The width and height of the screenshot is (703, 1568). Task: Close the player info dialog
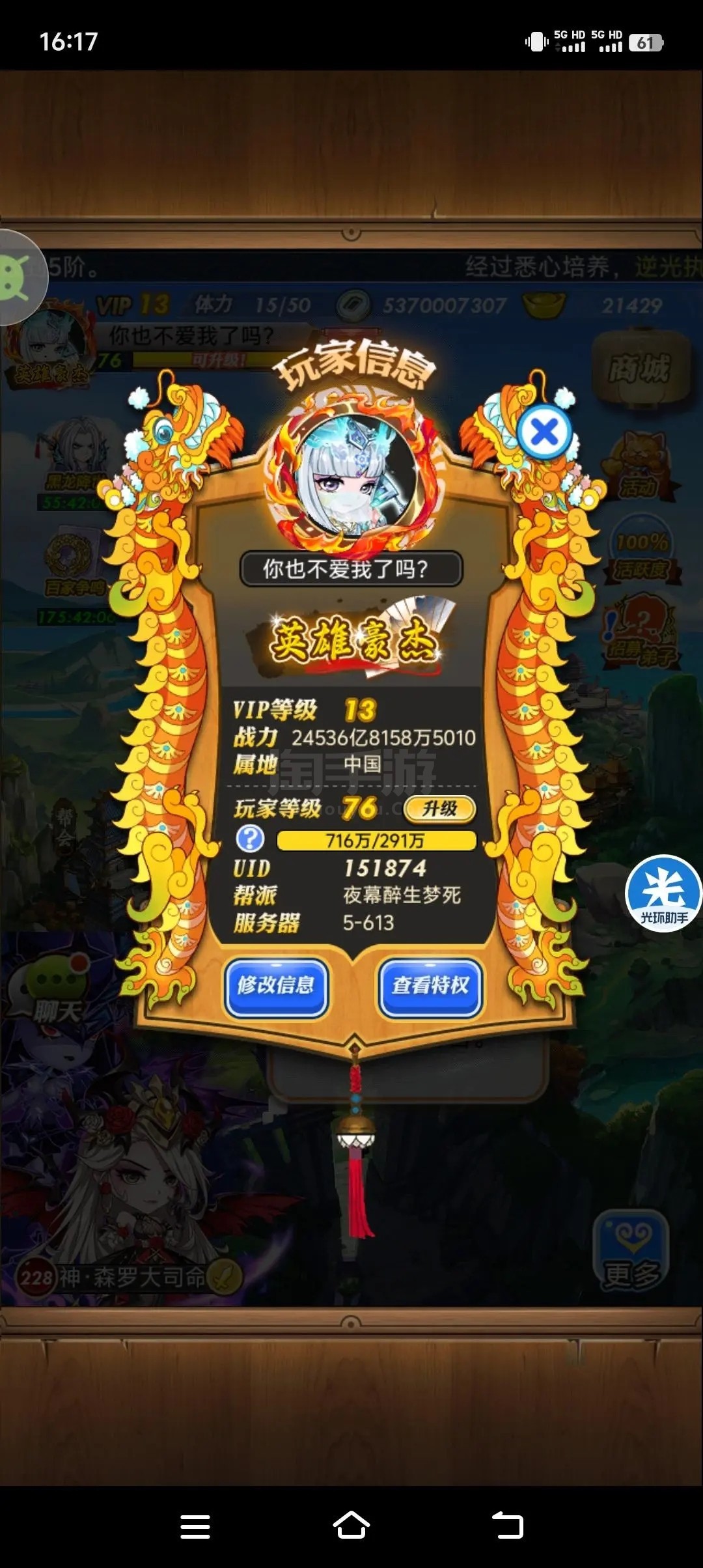pyautogui.click(x=545, y=432)
